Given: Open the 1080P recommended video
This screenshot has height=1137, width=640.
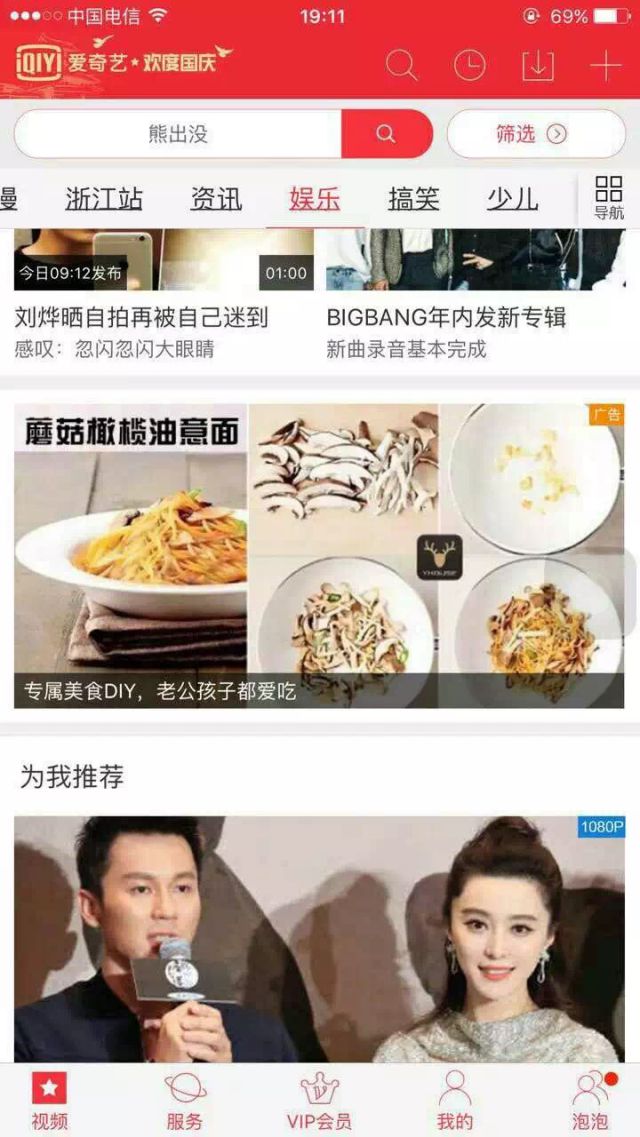Looking at the screenshot, I should 319,938.
